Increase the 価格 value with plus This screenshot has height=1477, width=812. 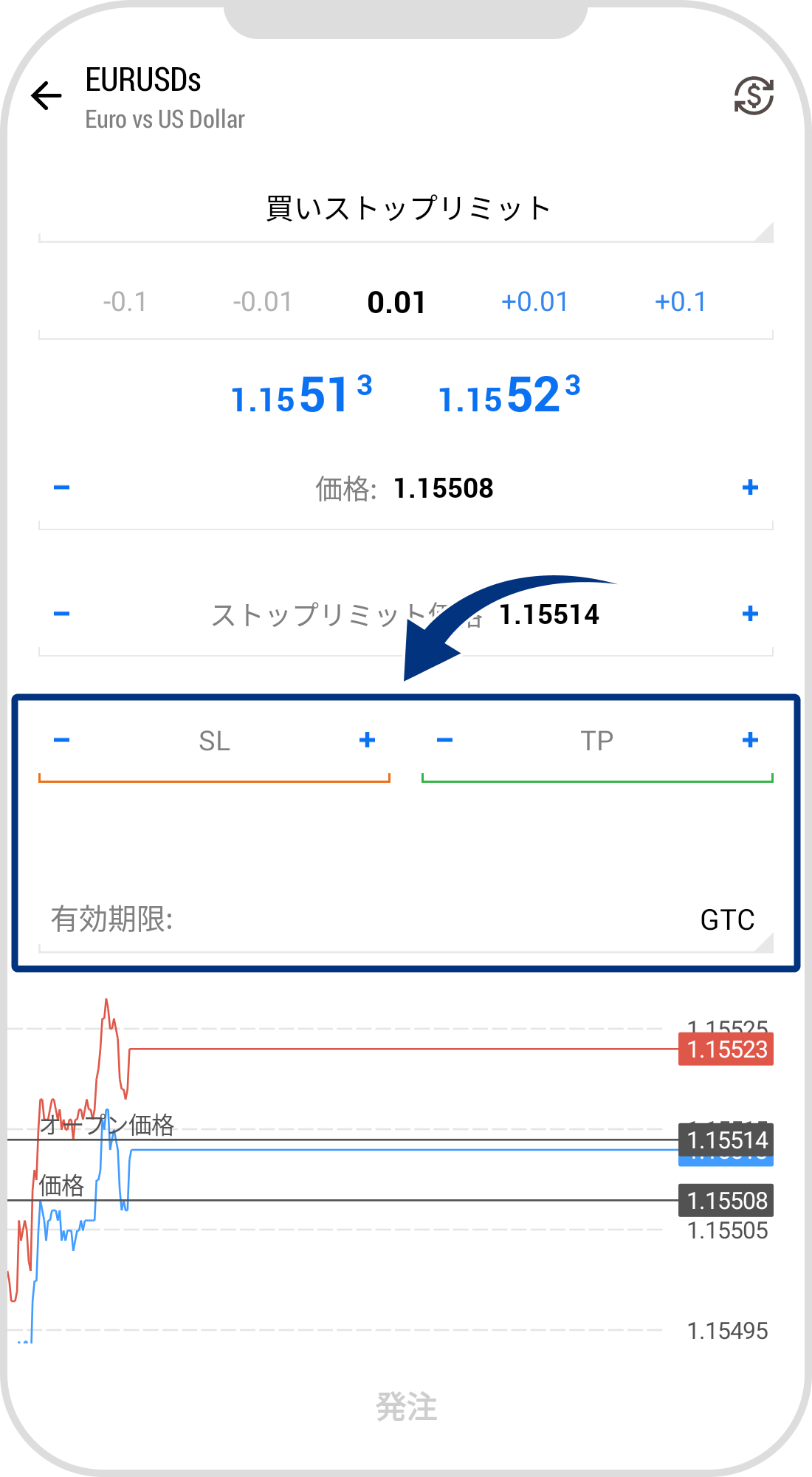750,487
